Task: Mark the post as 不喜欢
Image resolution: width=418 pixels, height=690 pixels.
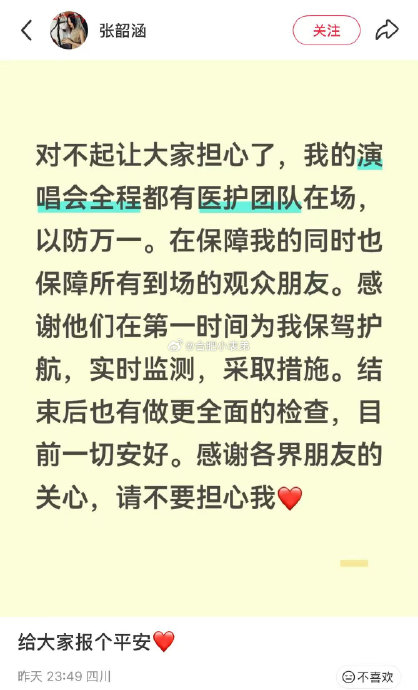Action: point(368,676)
